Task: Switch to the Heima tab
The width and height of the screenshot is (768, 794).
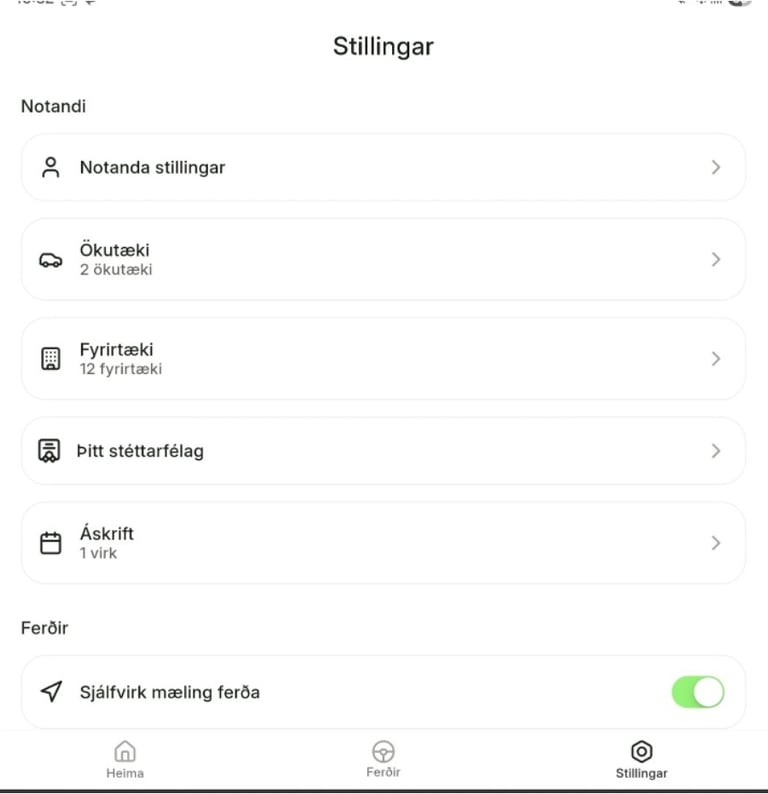Action: coord(125,760)
